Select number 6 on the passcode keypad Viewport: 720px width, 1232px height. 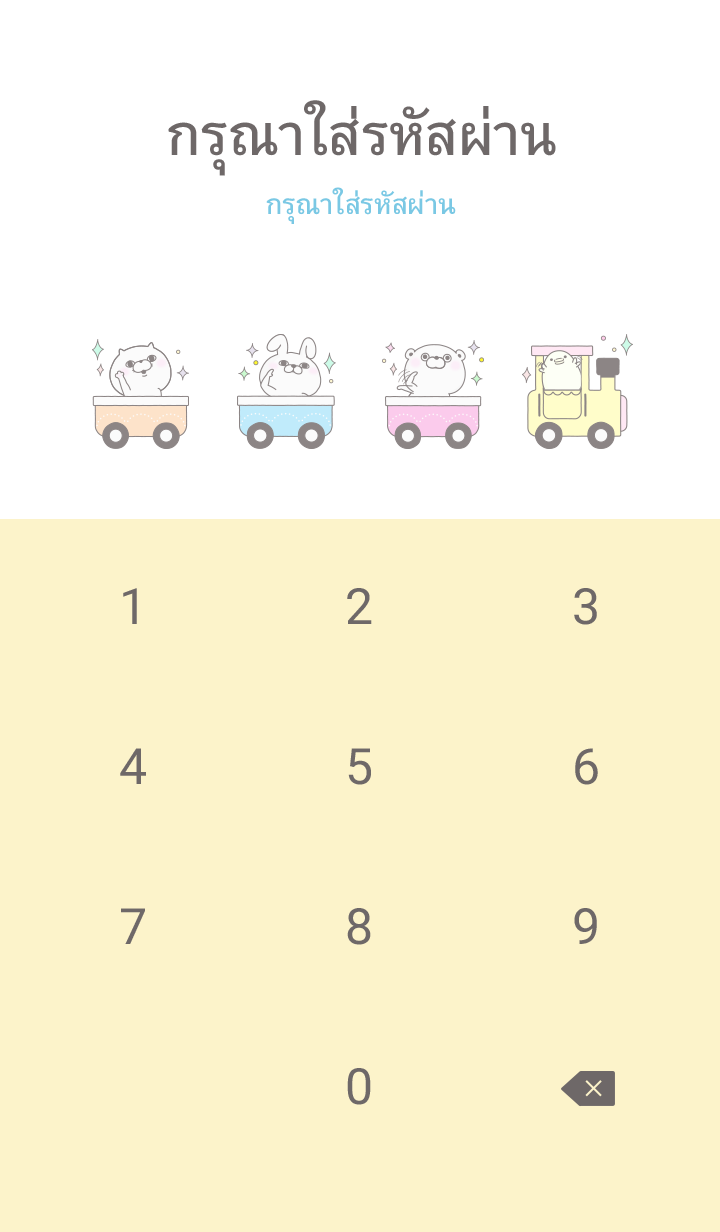click(x=585, y=767)
